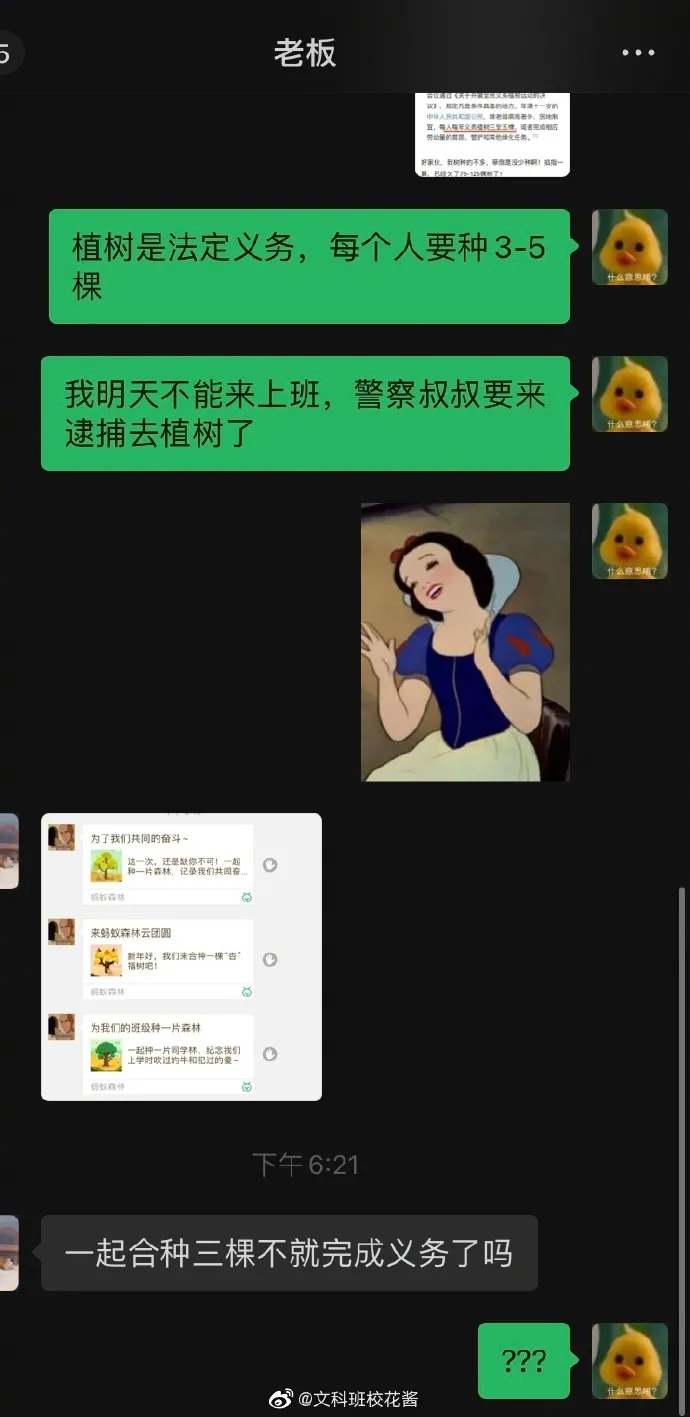The width and height of the screenshot is (690, 1417).
Task: Go back to the chat list
Action: (x=8, y=53)
